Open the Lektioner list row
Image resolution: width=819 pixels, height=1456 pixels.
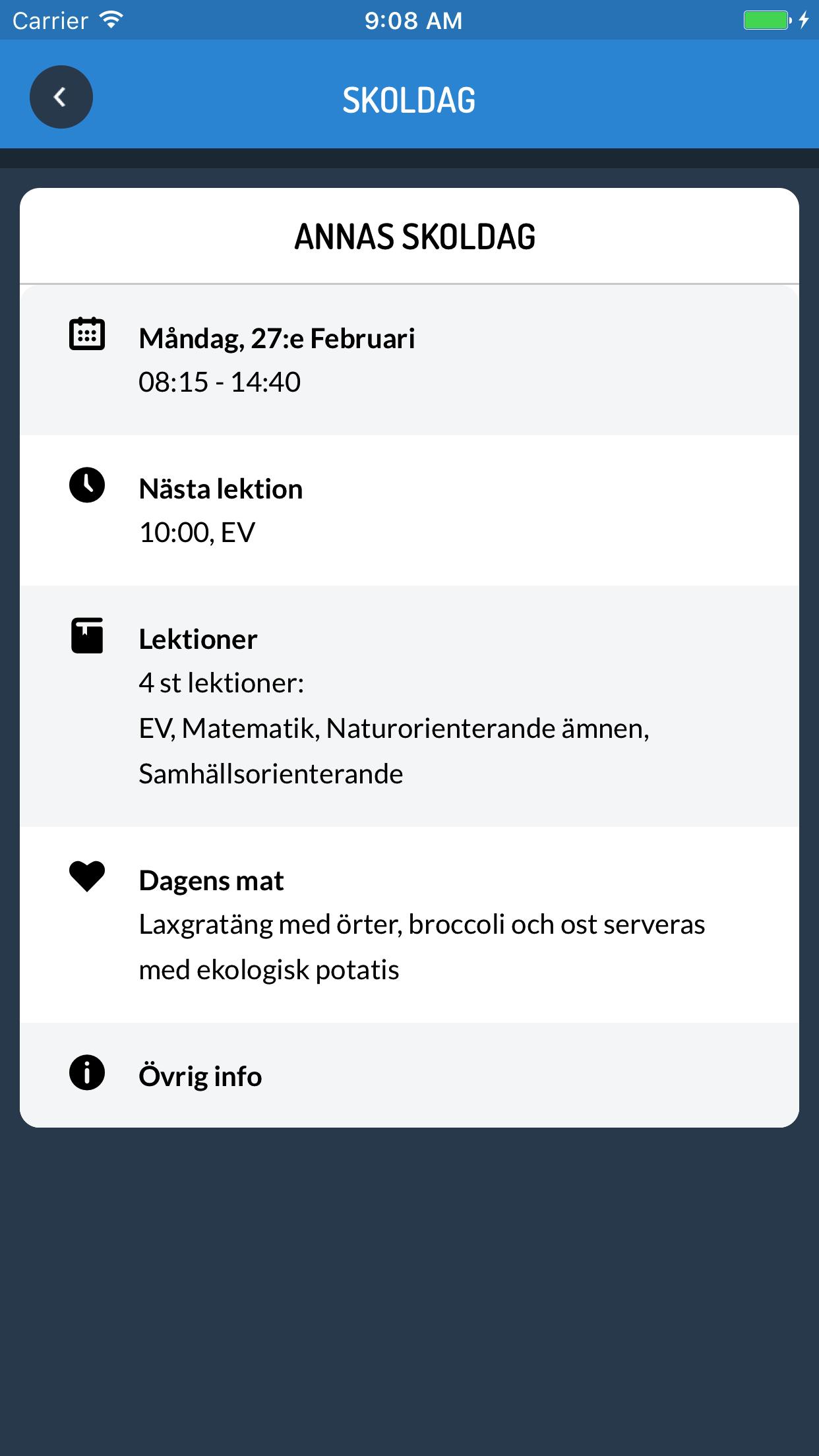[409, 706]
